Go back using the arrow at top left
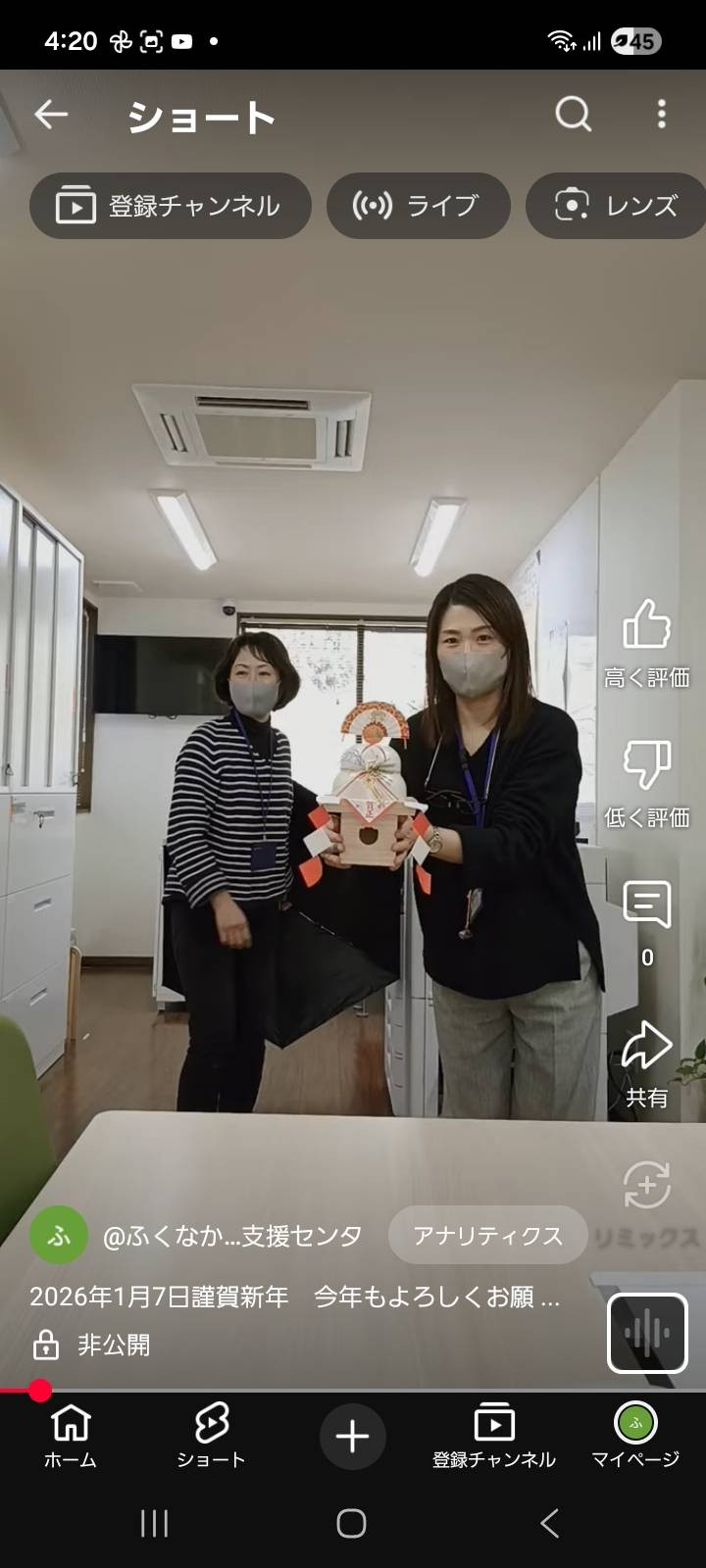Viewport: 706px width, 1568px height. [49, 114]
